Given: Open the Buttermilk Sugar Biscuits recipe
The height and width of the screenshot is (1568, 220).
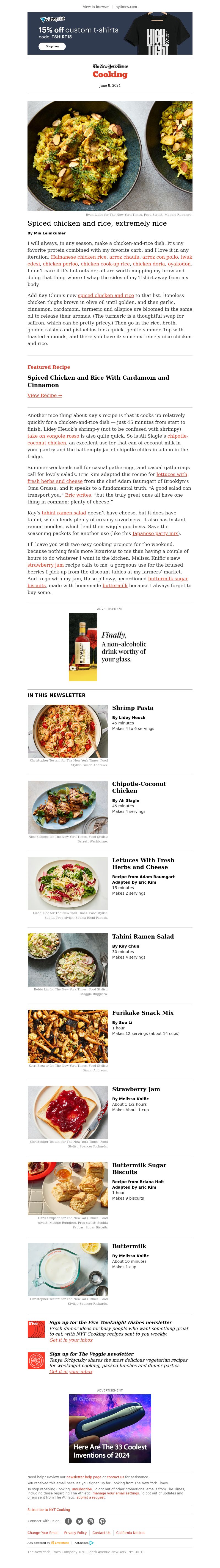Looking at the screenshot, I should [139, 1168].
